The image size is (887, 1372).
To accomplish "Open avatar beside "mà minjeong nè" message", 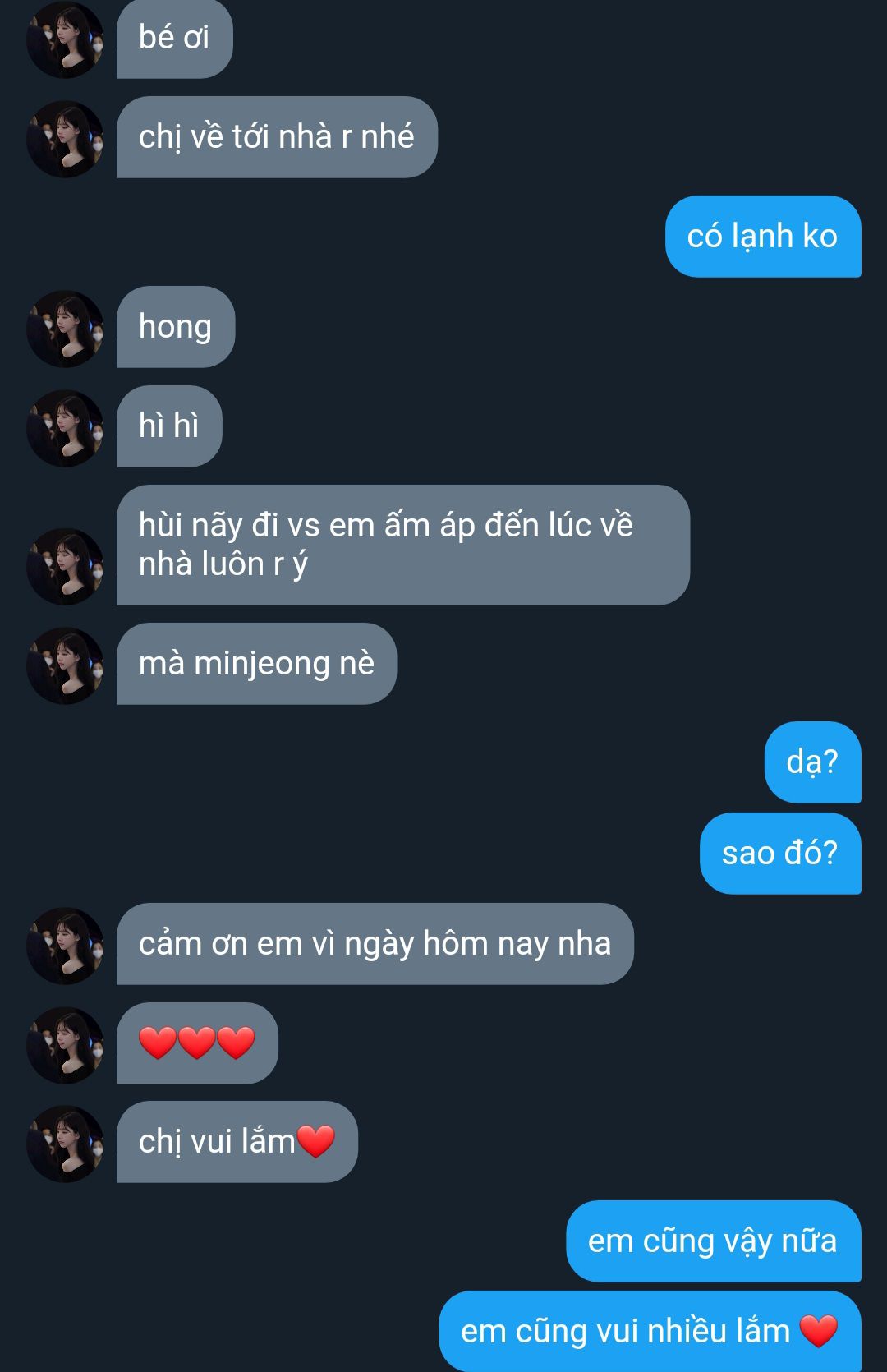I will coord(65,665).
